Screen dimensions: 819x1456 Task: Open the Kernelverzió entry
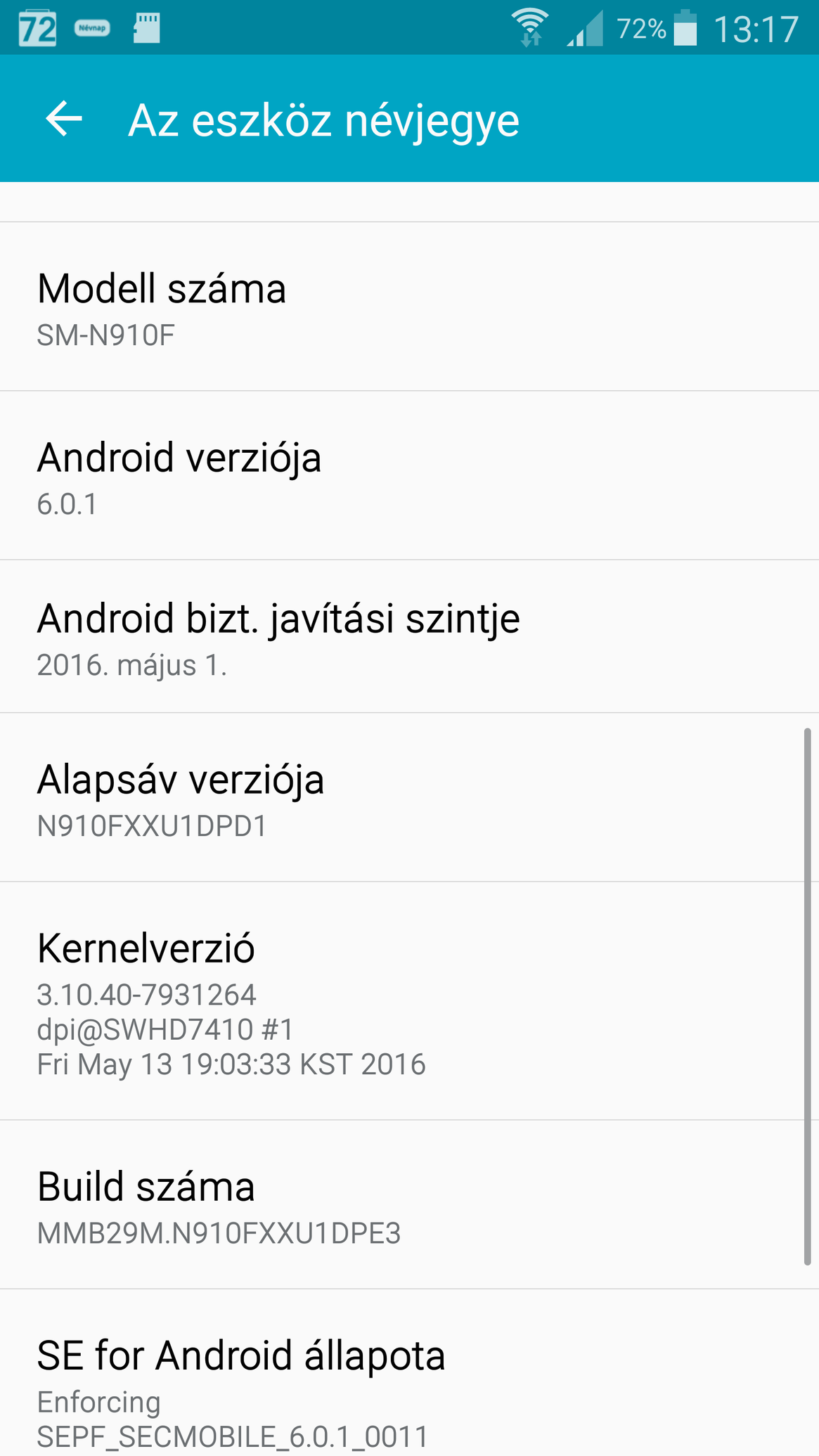[409, 1001]
